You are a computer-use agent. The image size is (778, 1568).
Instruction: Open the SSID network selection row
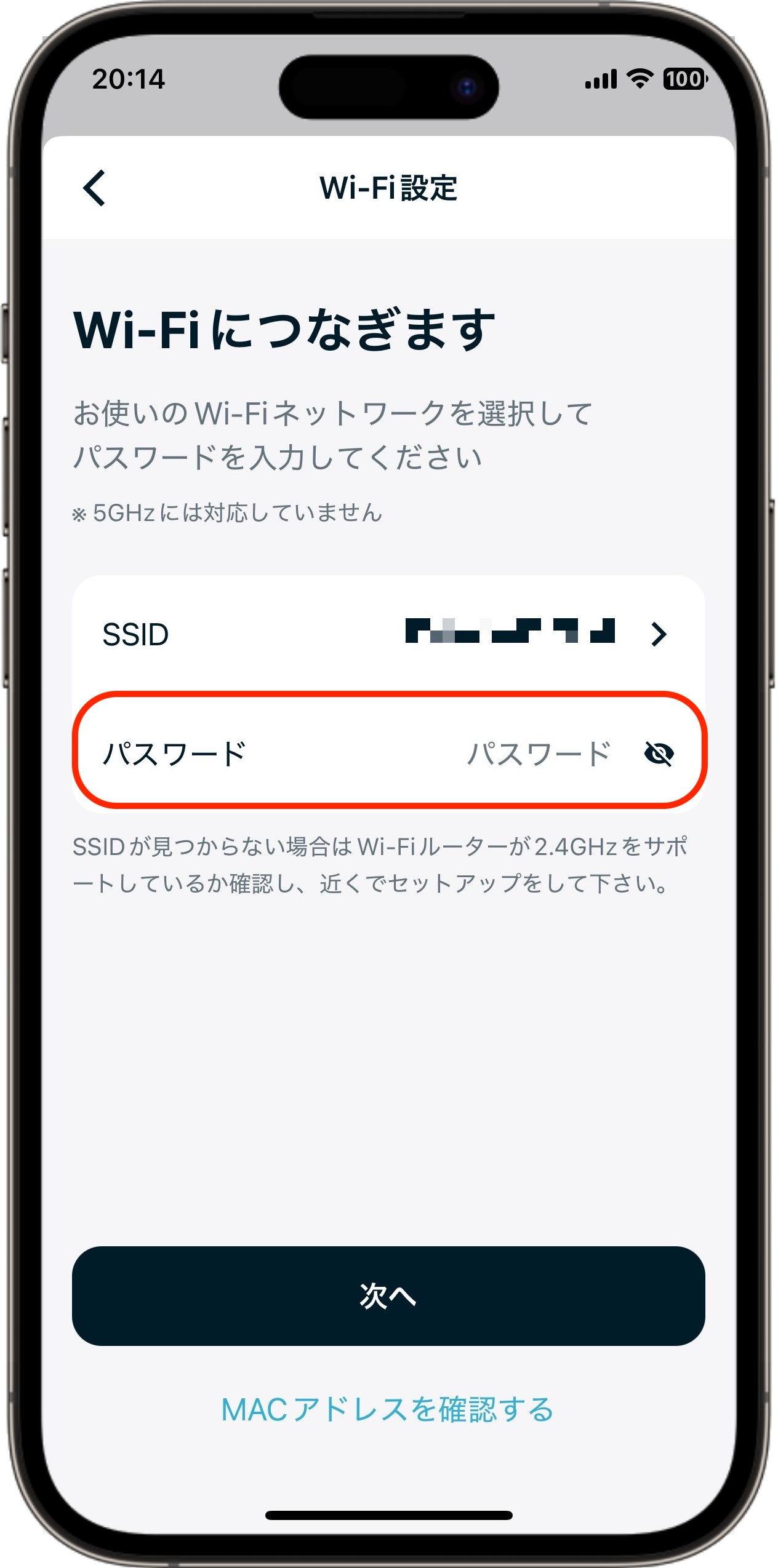(x=388, y=634)
